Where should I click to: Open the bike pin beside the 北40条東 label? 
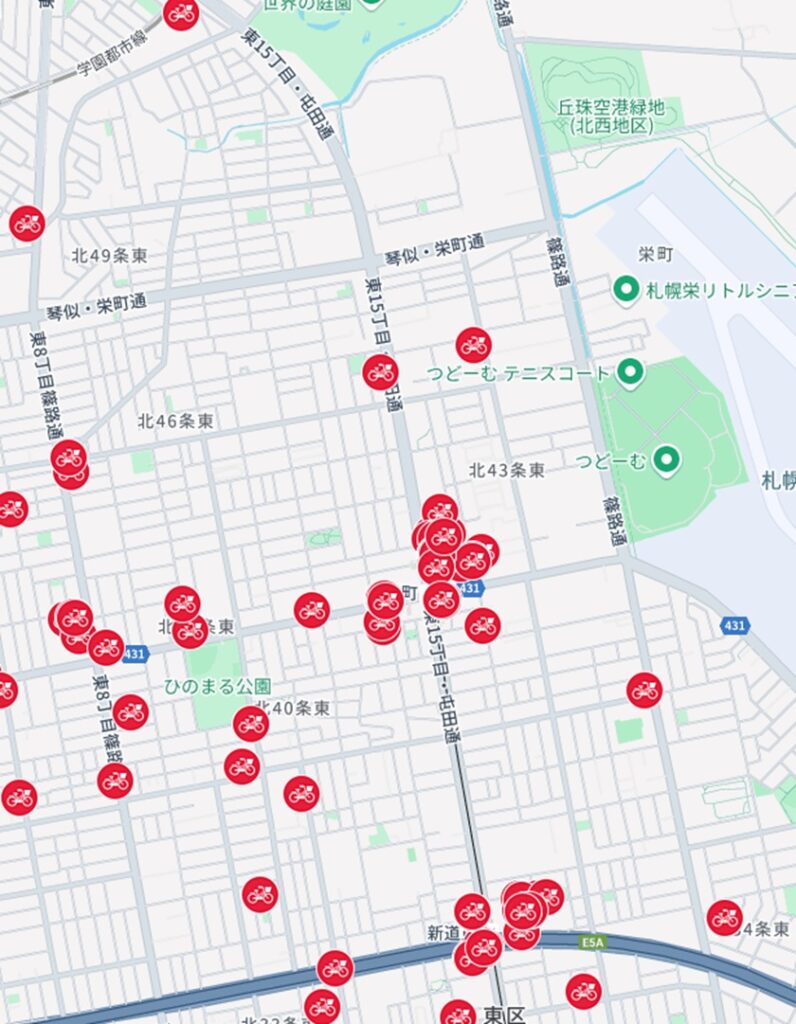(251, 723)
